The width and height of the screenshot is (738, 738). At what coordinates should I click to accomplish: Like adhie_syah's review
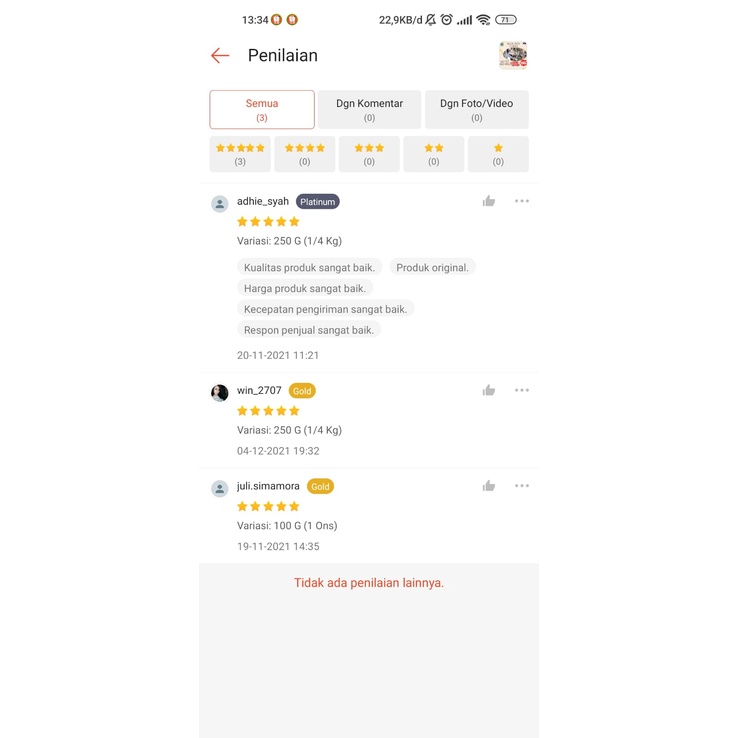point(489,201)
